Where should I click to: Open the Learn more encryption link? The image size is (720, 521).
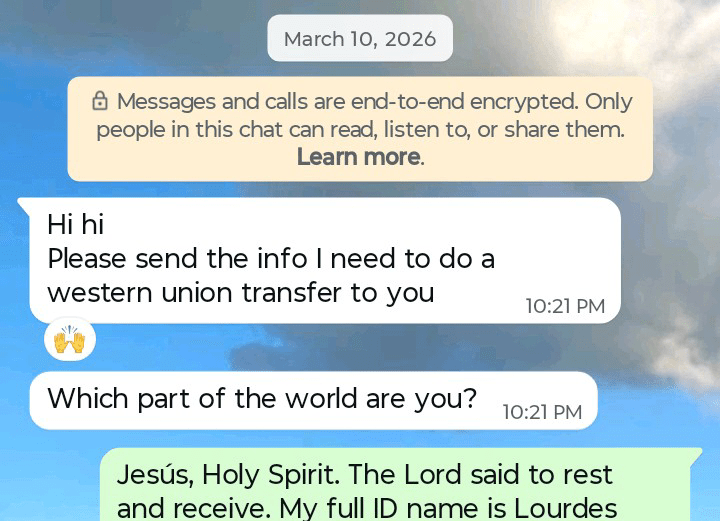(x=358, y=157)
